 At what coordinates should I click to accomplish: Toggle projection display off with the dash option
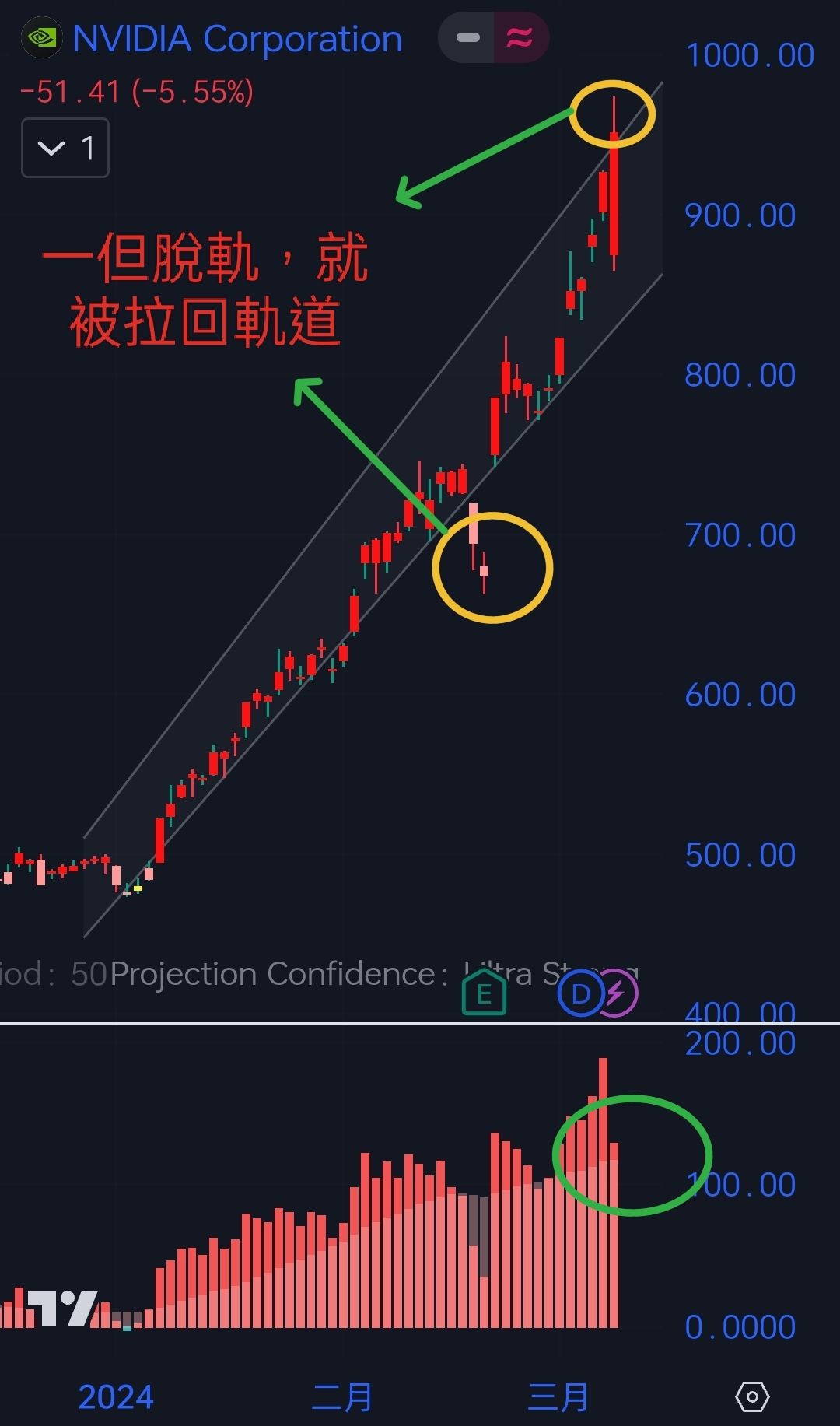pyautogui.click(x=467, y=36)
